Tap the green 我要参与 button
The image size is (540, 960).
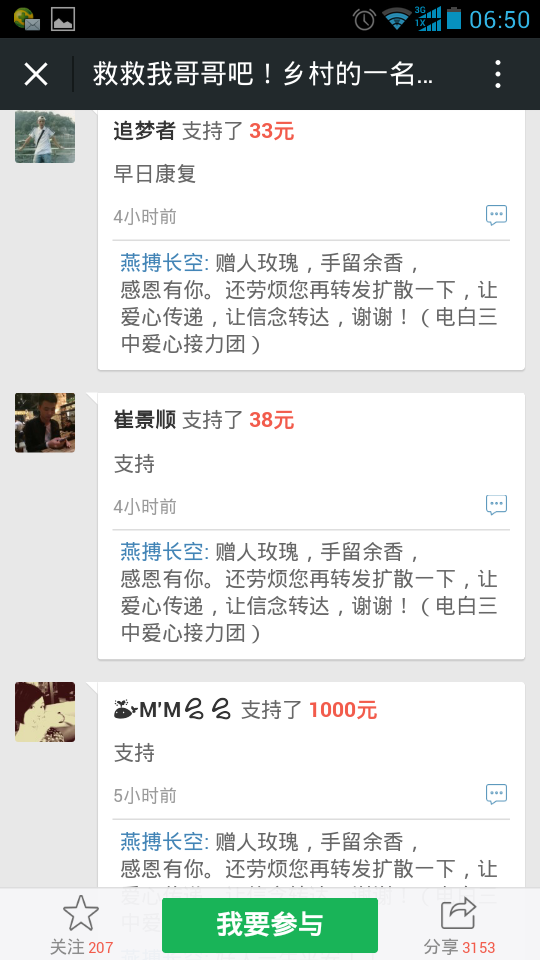[269, 924]
